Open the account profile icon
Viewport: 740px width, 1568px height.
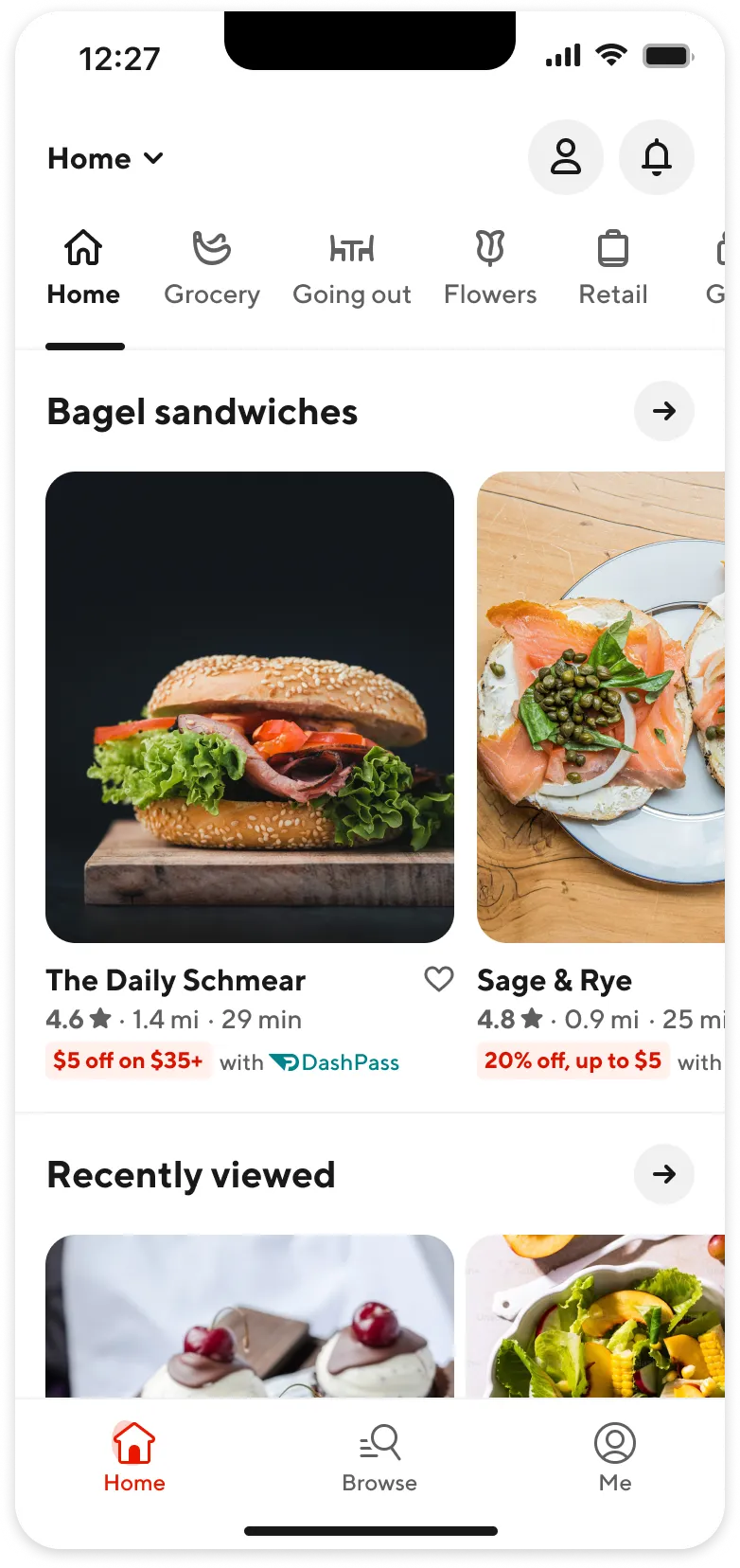565,157
